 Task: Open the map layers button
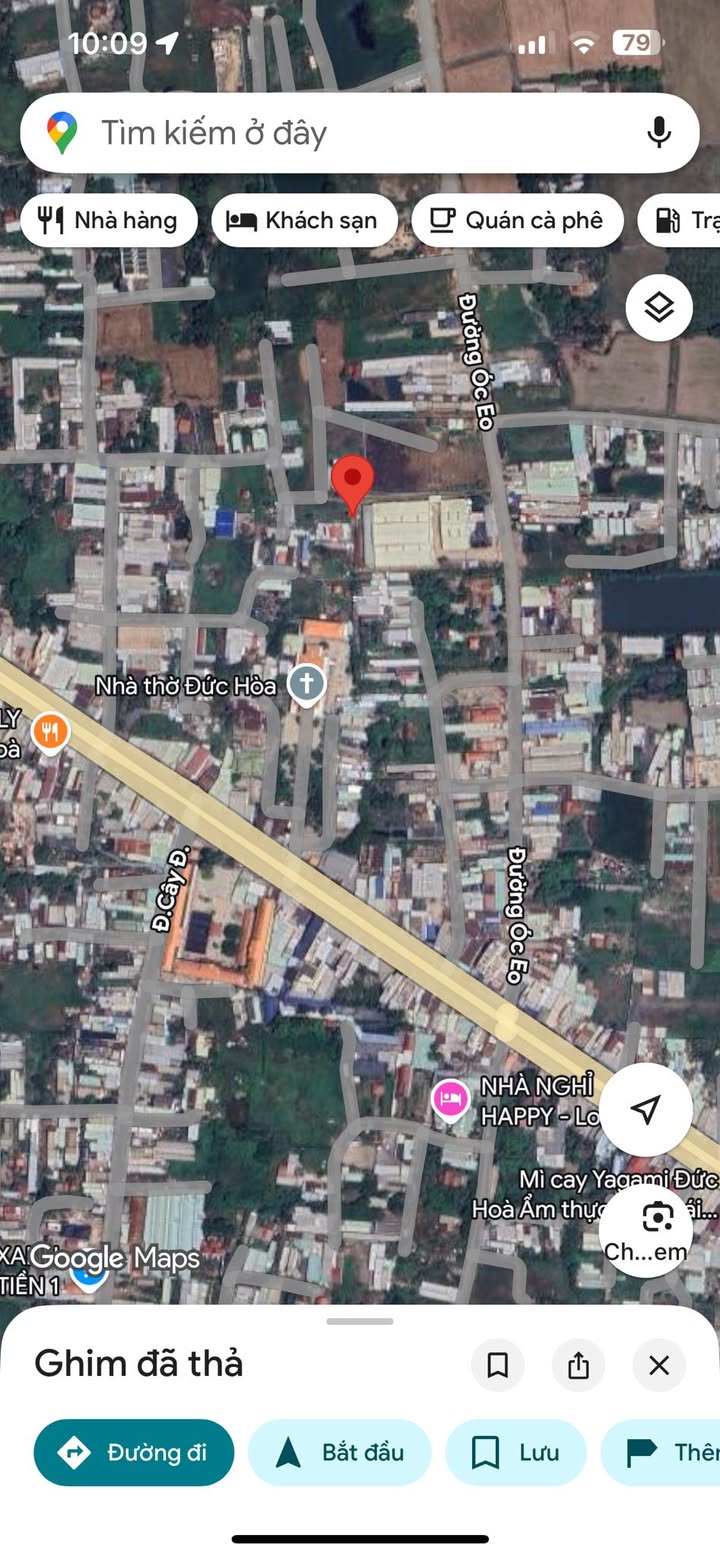[x=659, y=308]
